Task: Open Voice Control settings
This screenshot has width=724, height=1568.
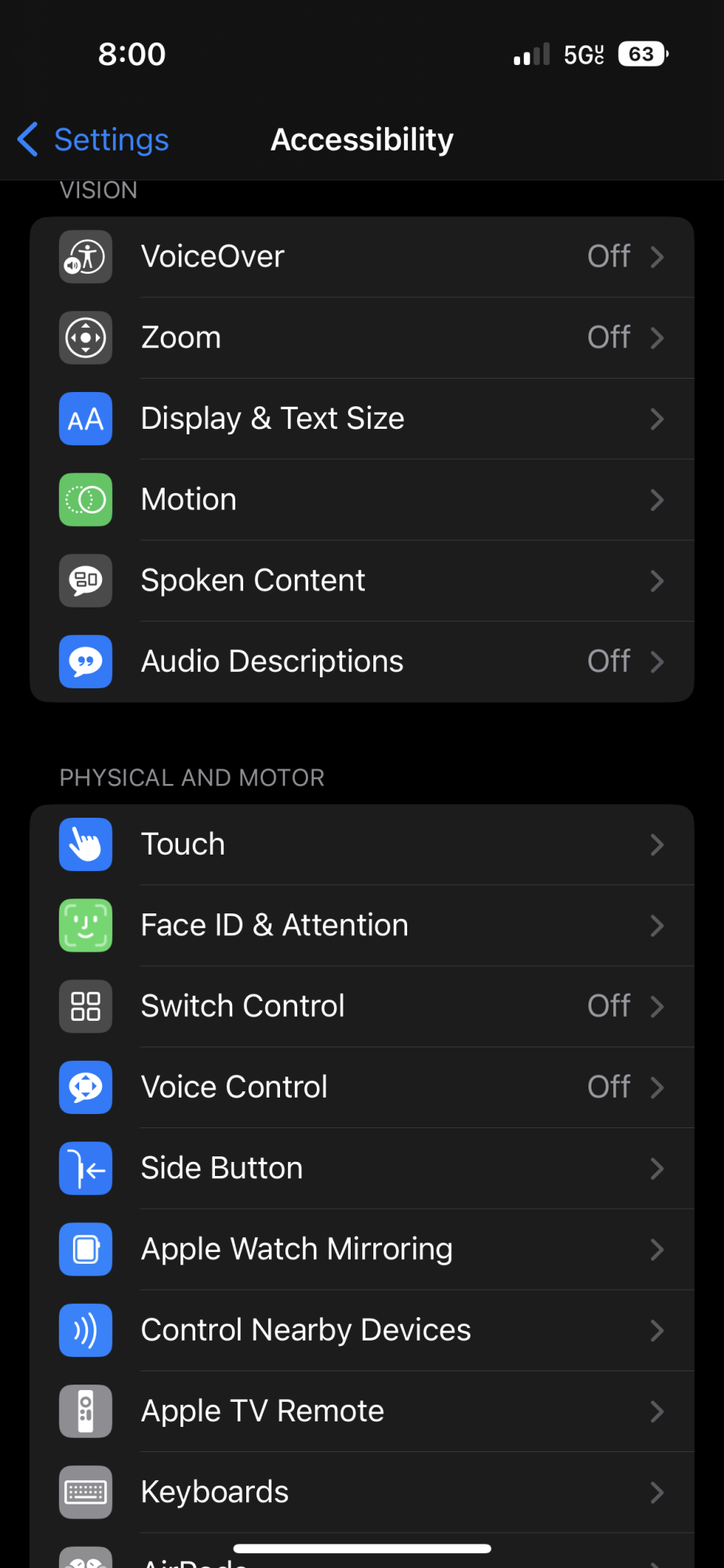Action: click(x=361, y=1087)
